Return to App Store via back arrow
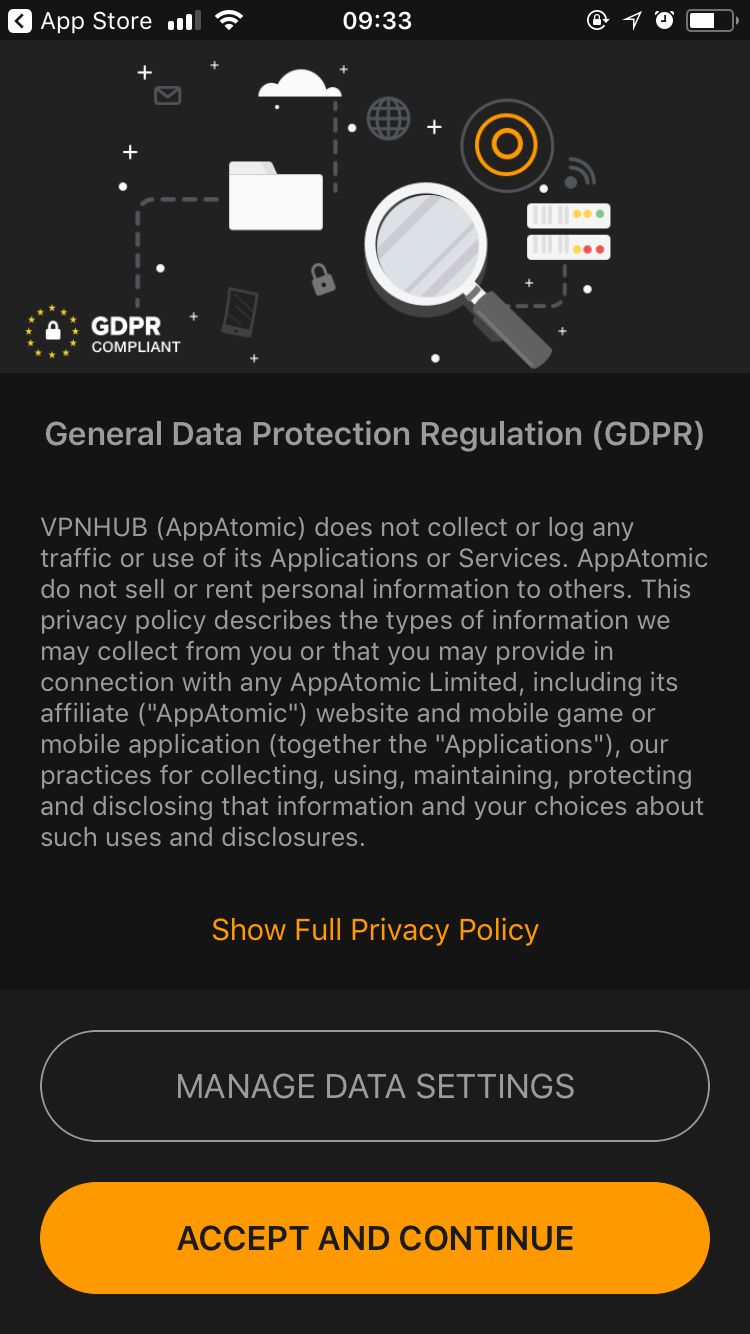This screenshot has width=750, height=1334. tap(20, 20)
